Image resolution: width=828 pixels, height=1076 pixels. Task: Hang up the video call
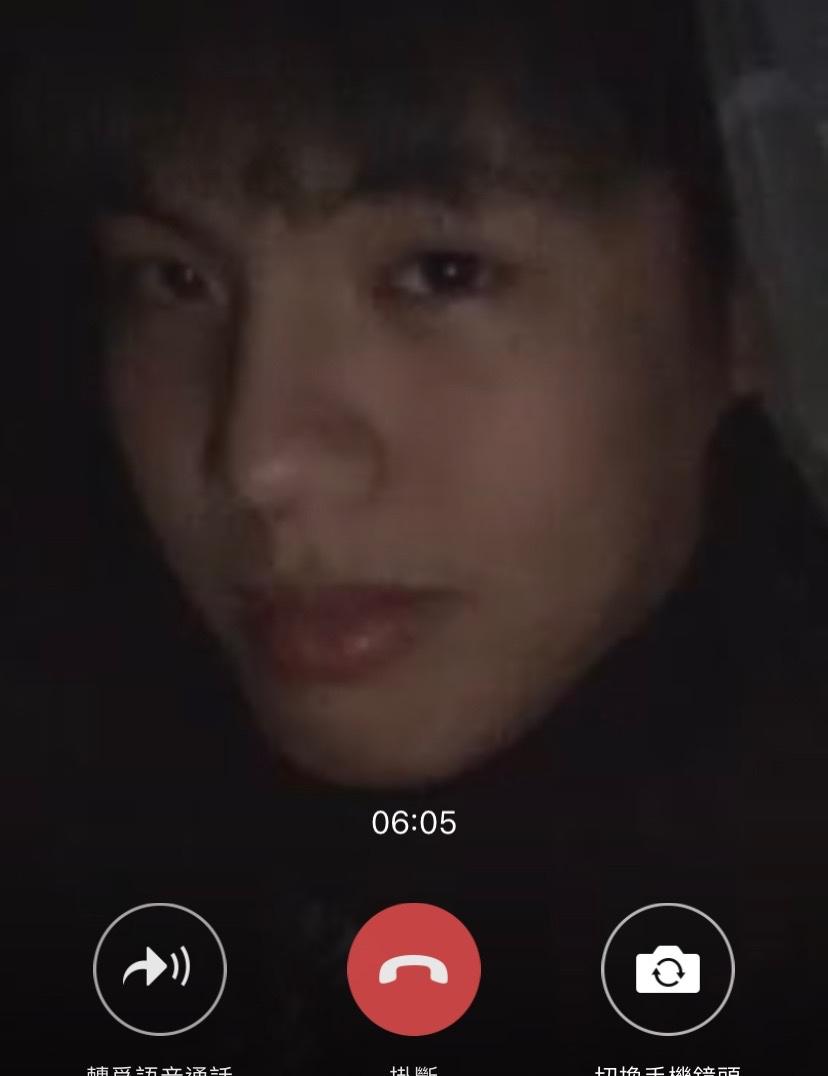point(414,969)
